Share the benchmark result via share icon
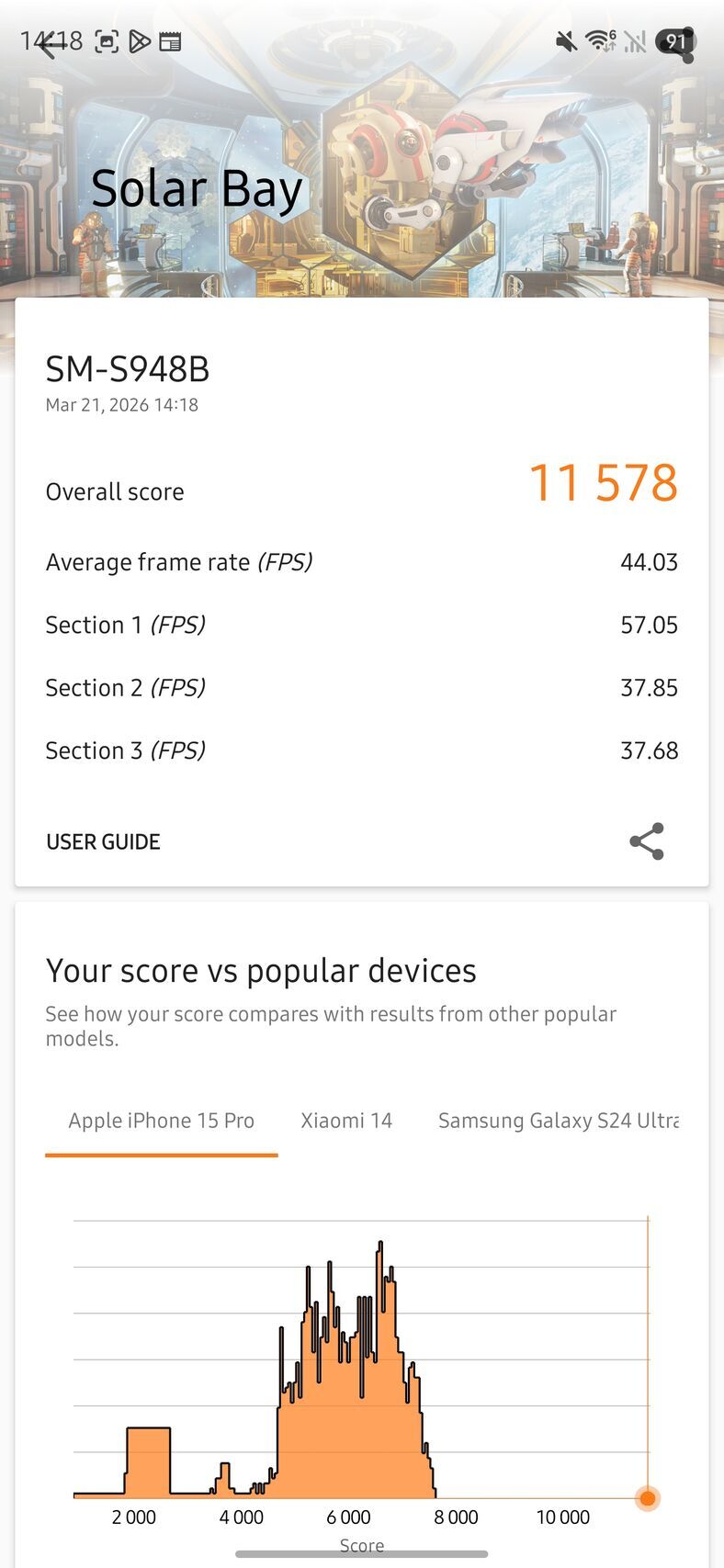Screen dimensions: 724x1568 click(x=647, y=840)
